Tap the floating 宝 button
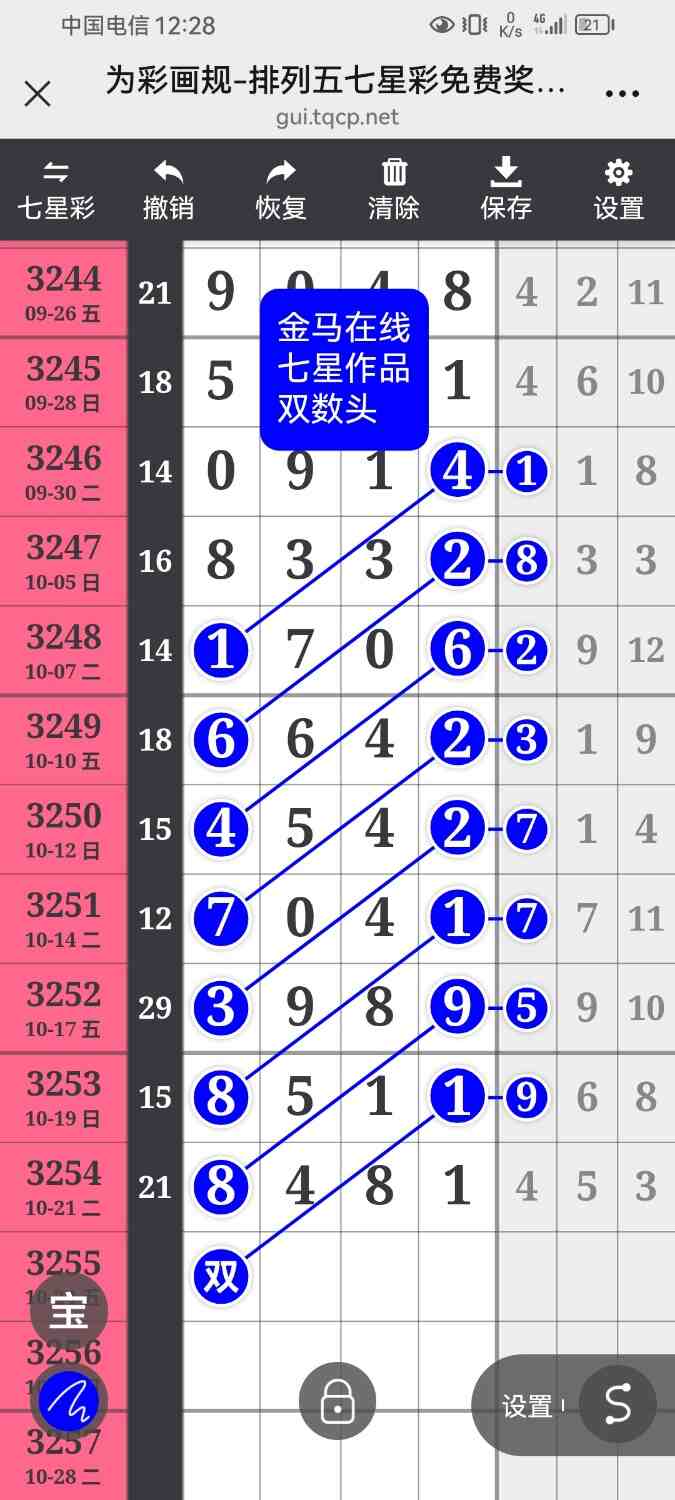675x1500 pixels. 69,1311
